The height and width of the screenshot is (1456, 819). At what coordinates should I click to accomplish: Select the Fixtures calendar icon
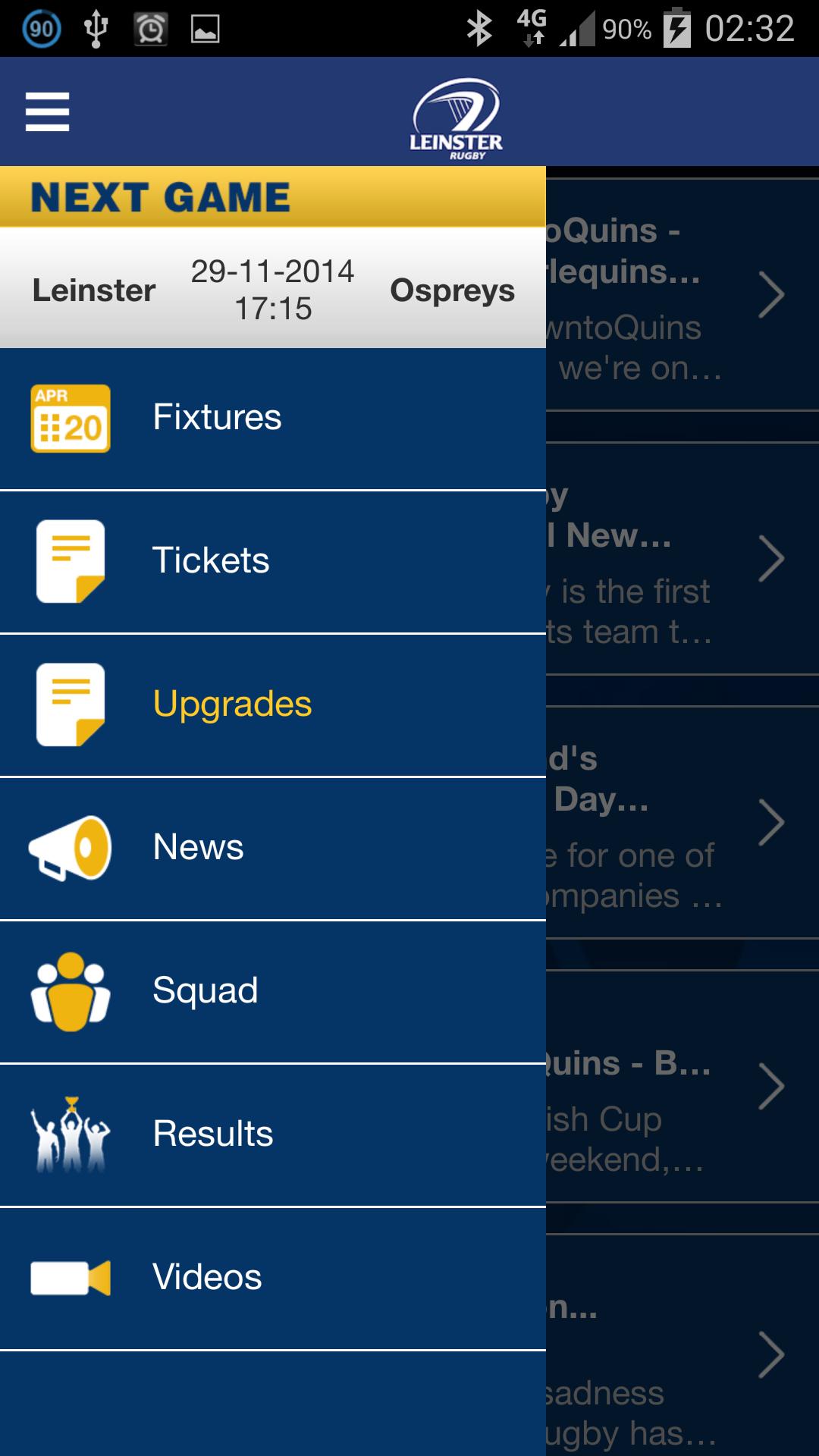point(71,417)
